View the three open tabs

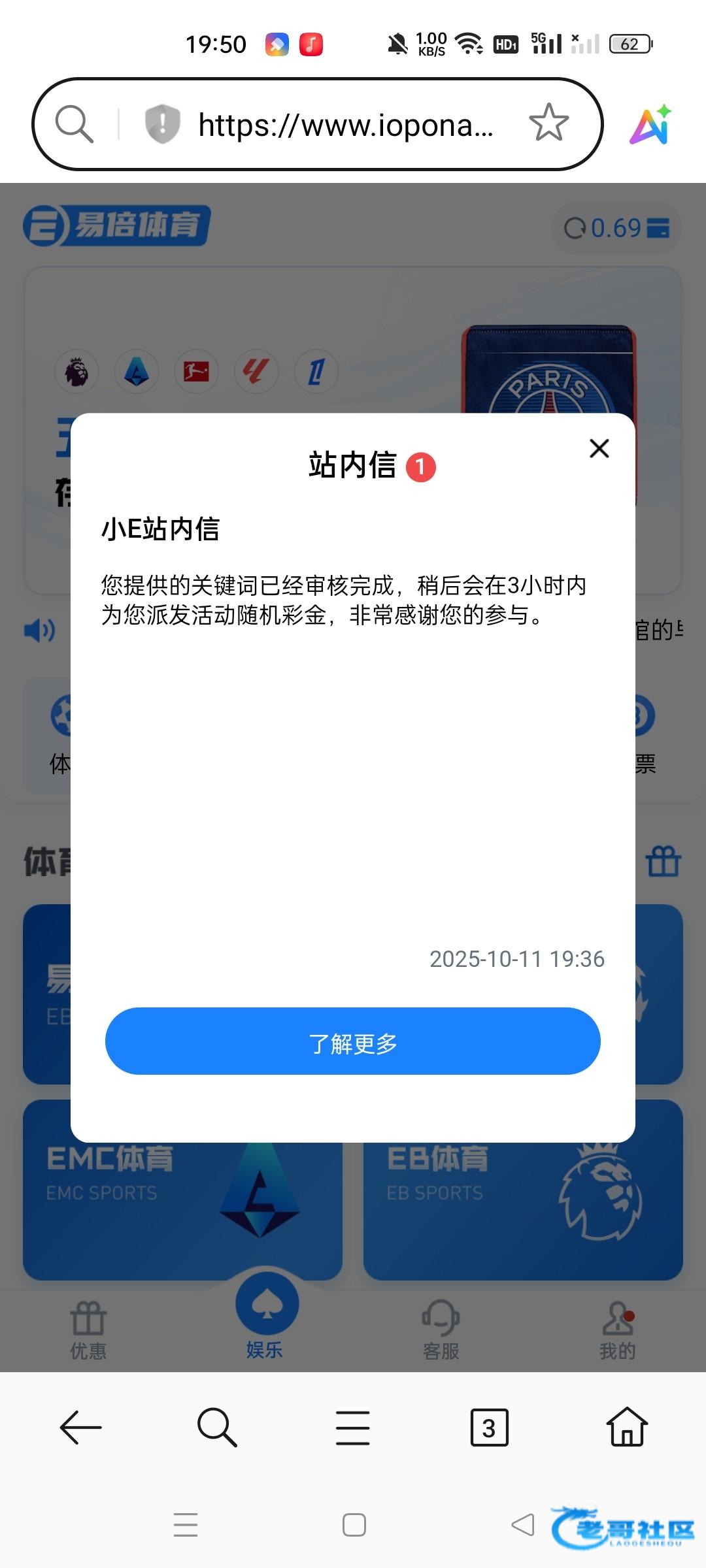489,1428
